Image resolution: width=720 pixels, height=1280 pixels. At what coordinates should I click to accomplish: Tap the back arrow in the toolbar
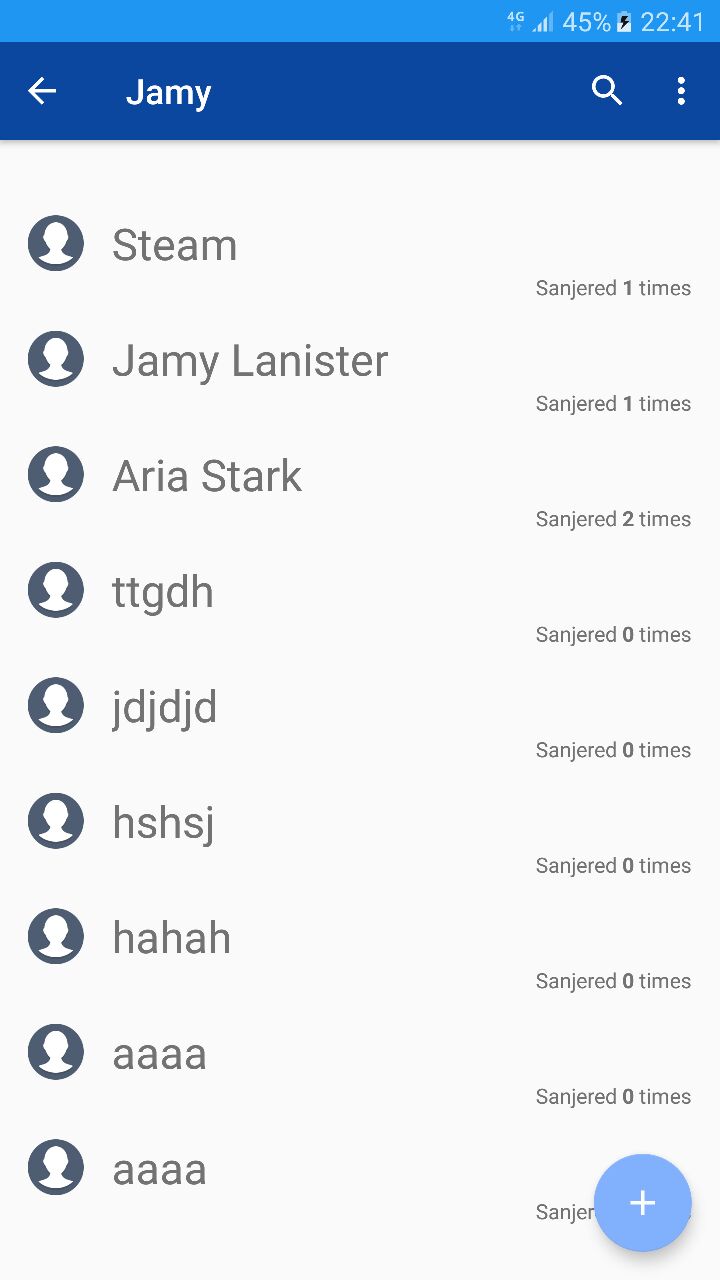pos(41,91)
